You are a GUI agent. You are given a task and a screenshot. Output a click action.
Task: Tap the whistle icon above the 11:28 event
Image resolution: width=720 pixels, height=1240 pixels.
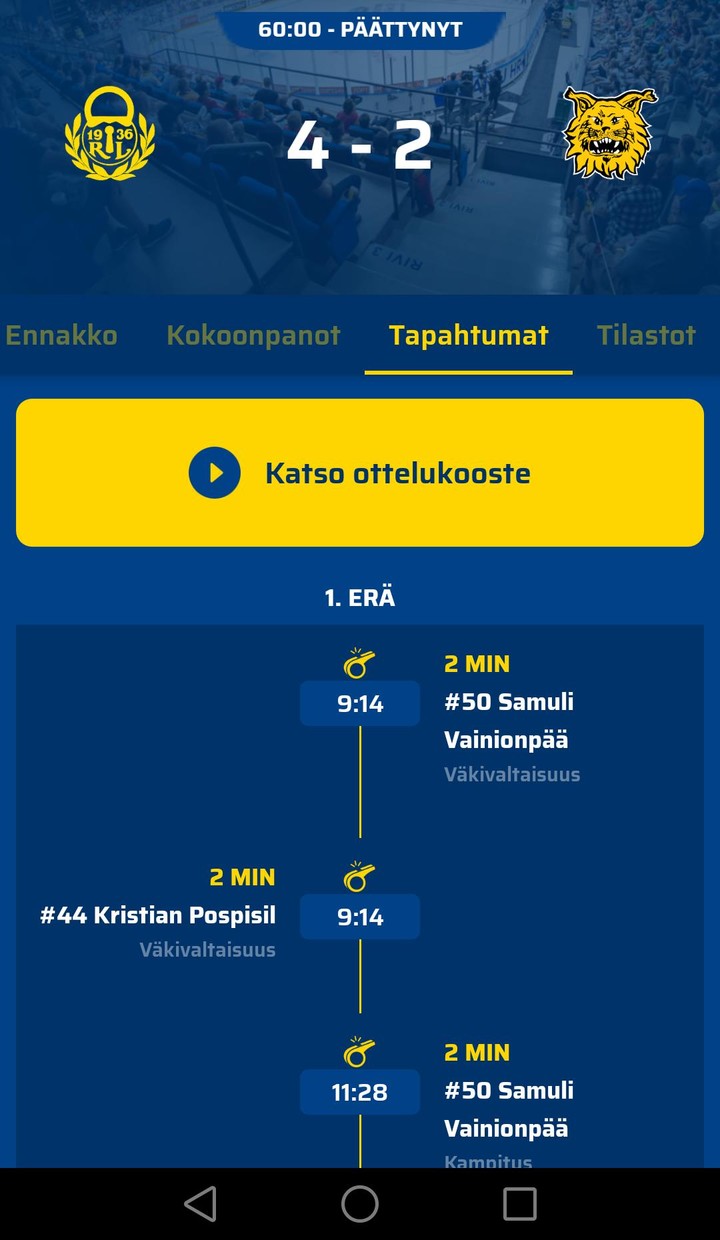point(360,1050)
